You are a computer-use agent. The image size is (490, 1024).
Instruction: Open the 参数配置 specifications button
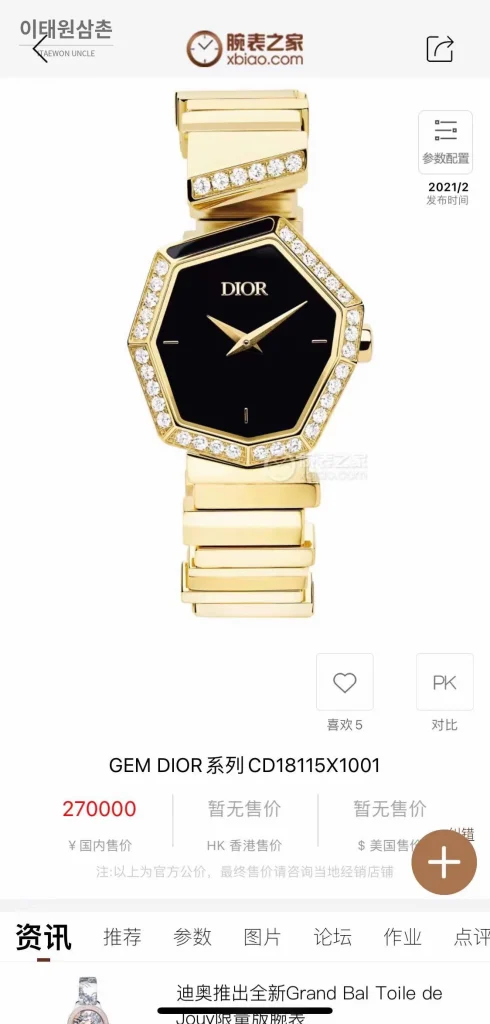(446, 142)
